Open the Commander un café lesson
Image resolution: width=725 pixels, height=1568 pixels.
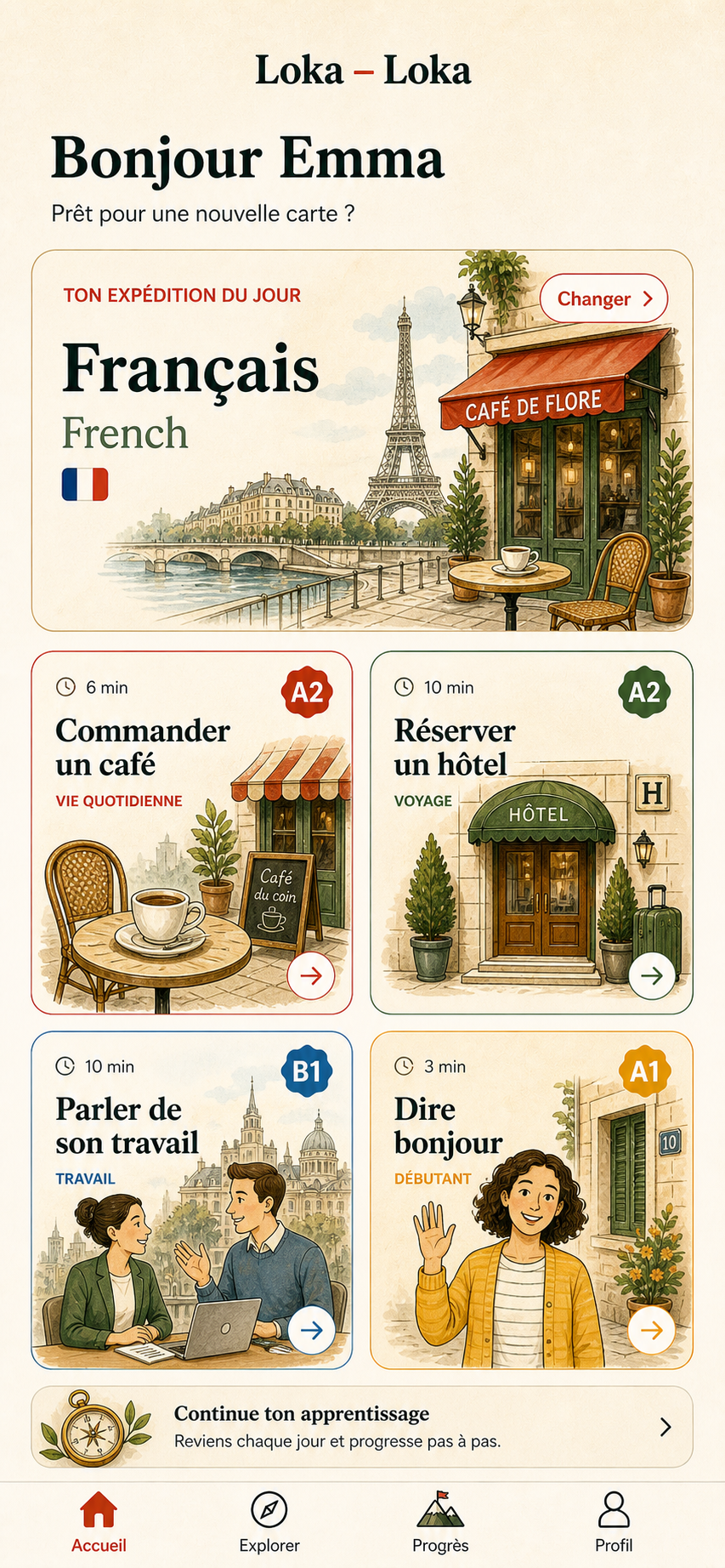192,832
